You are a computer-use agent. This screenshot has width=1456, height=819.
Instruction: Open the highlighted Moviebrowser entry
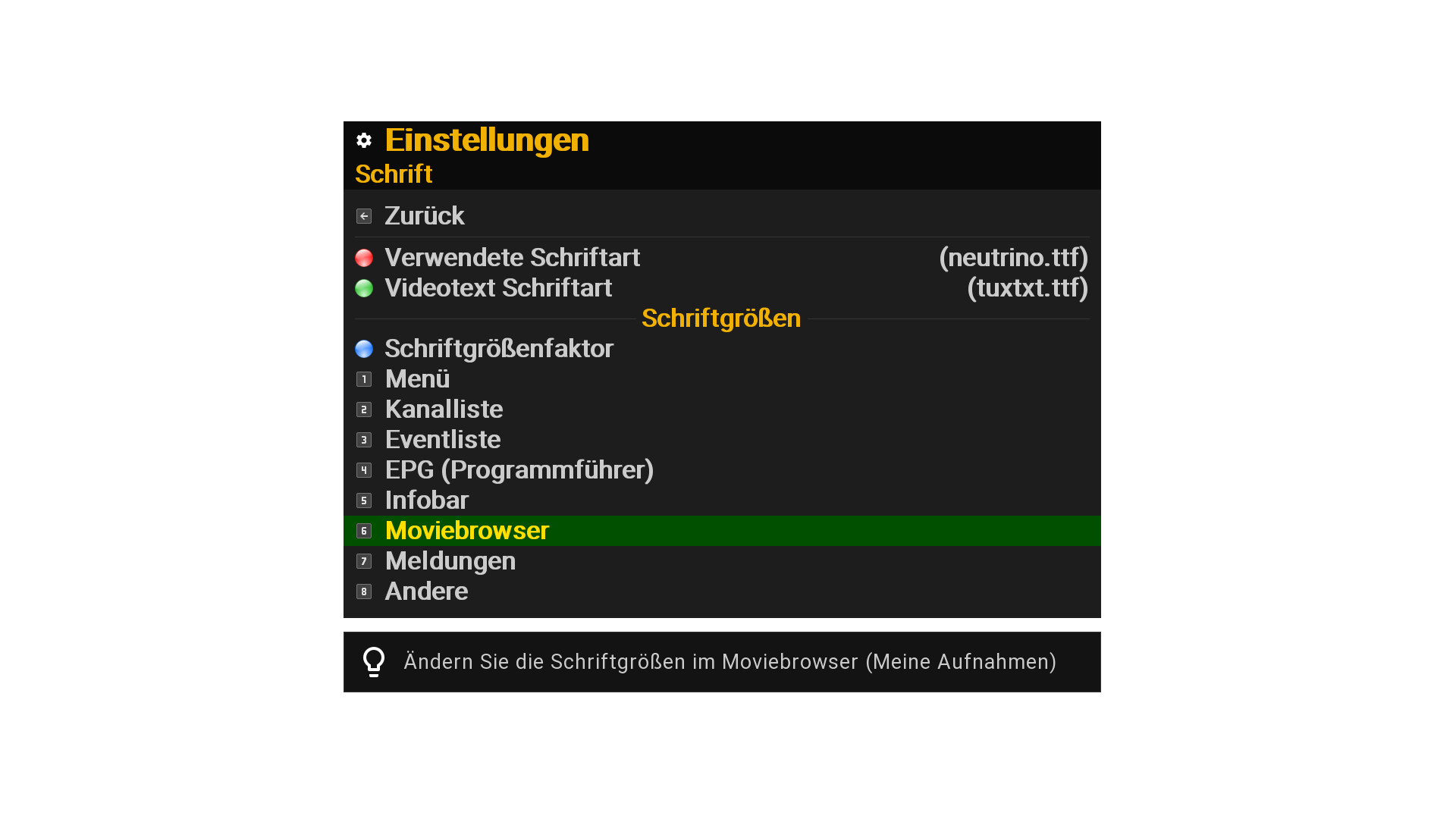coord(467,531)
